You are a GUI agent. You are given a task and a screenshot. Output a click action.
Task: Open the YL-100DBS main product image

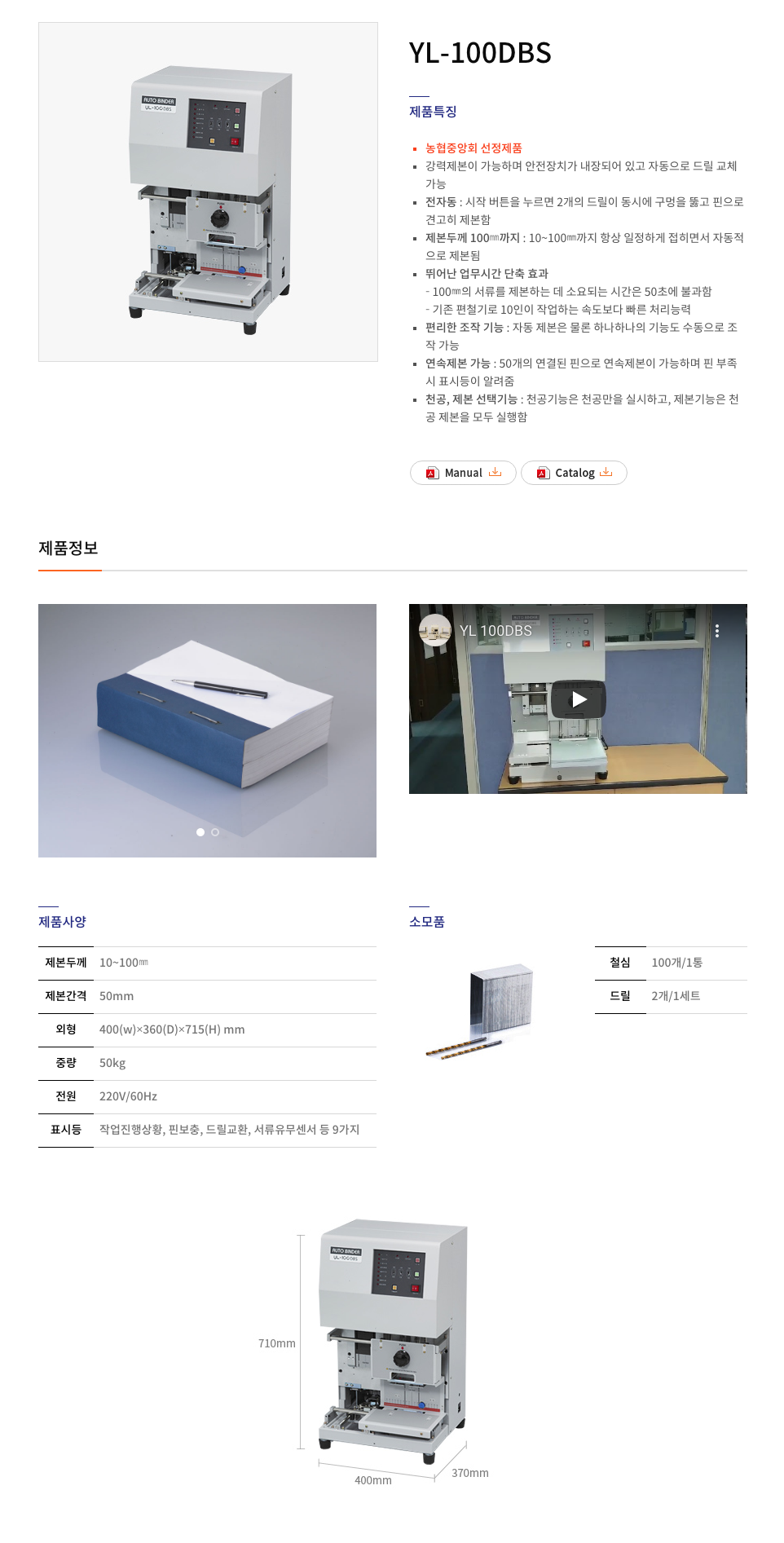click(208, 192)
